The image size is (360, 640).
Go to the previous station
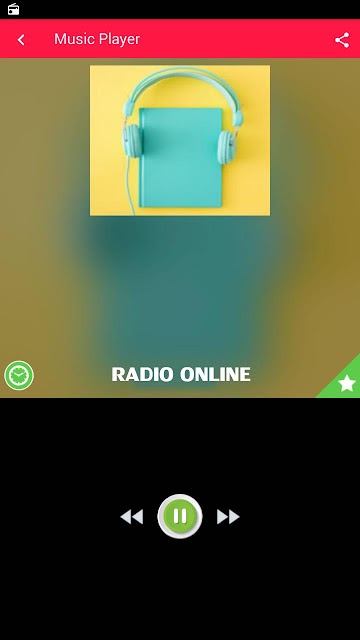[131, 517]
